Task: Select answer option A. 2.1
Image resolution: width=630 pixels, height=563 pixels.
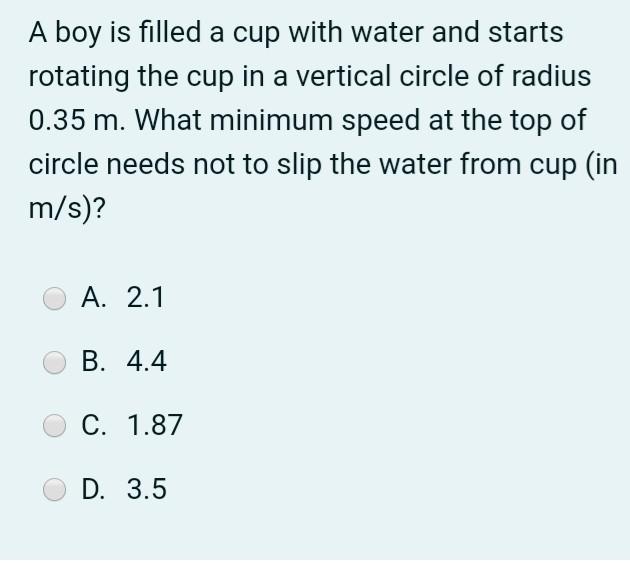Action: pyautogui.click(x=58, y=297)
